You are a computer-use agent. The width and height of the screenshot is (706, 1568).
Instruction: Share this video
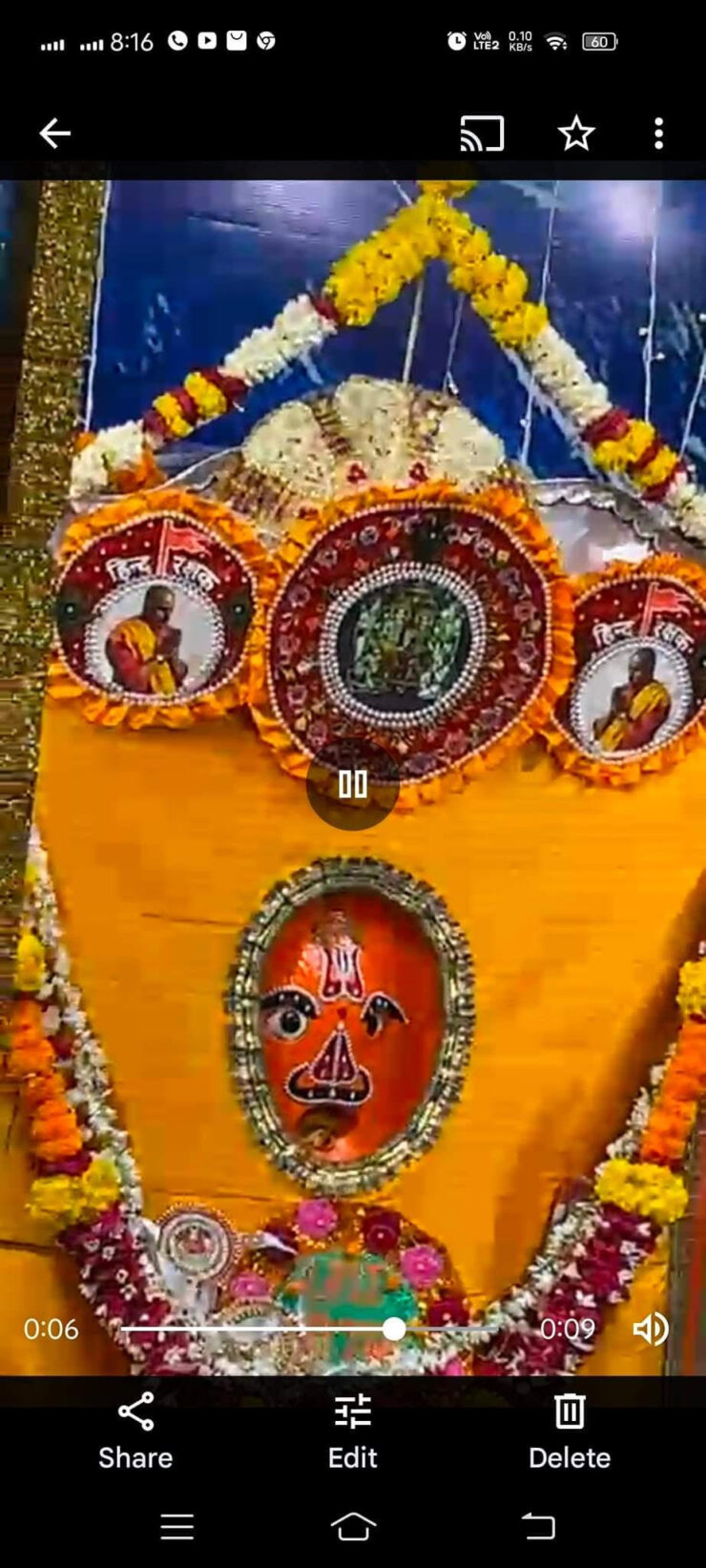135,1430
